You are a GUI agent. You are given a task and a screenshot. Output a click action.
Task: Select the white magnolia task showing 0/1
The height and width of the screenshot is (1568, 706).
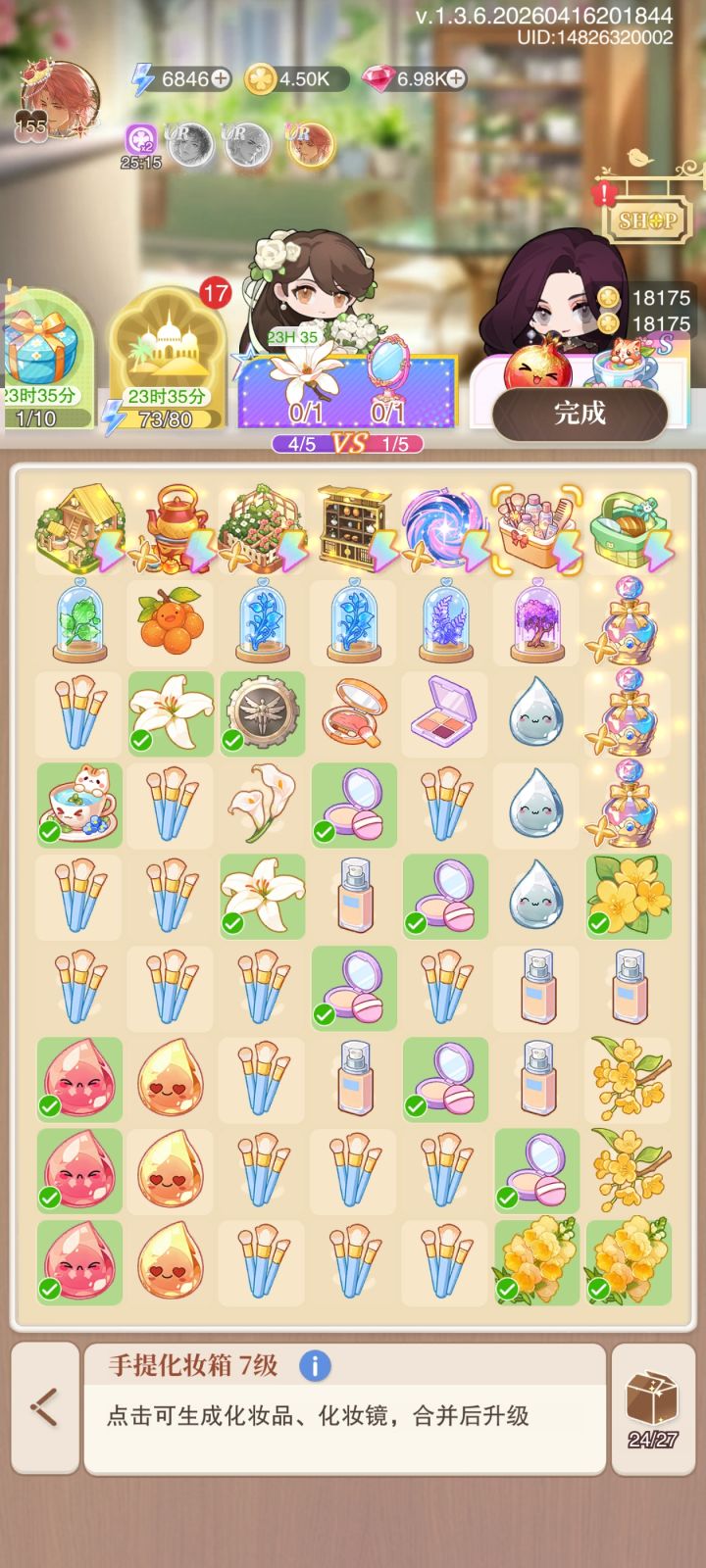pyautogui.click(x=306, y=382)
